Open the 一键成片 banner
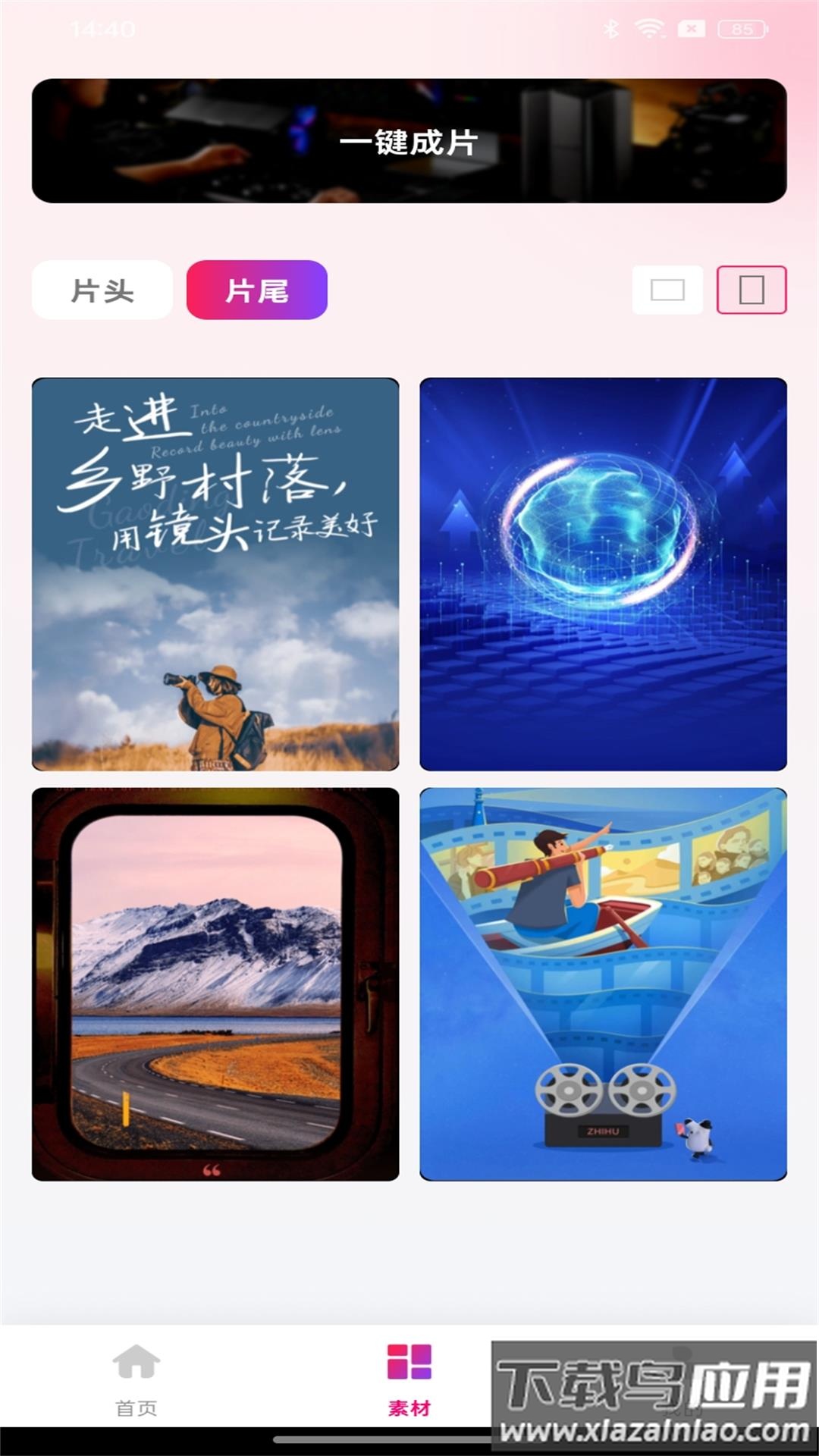 coord(409,143)
